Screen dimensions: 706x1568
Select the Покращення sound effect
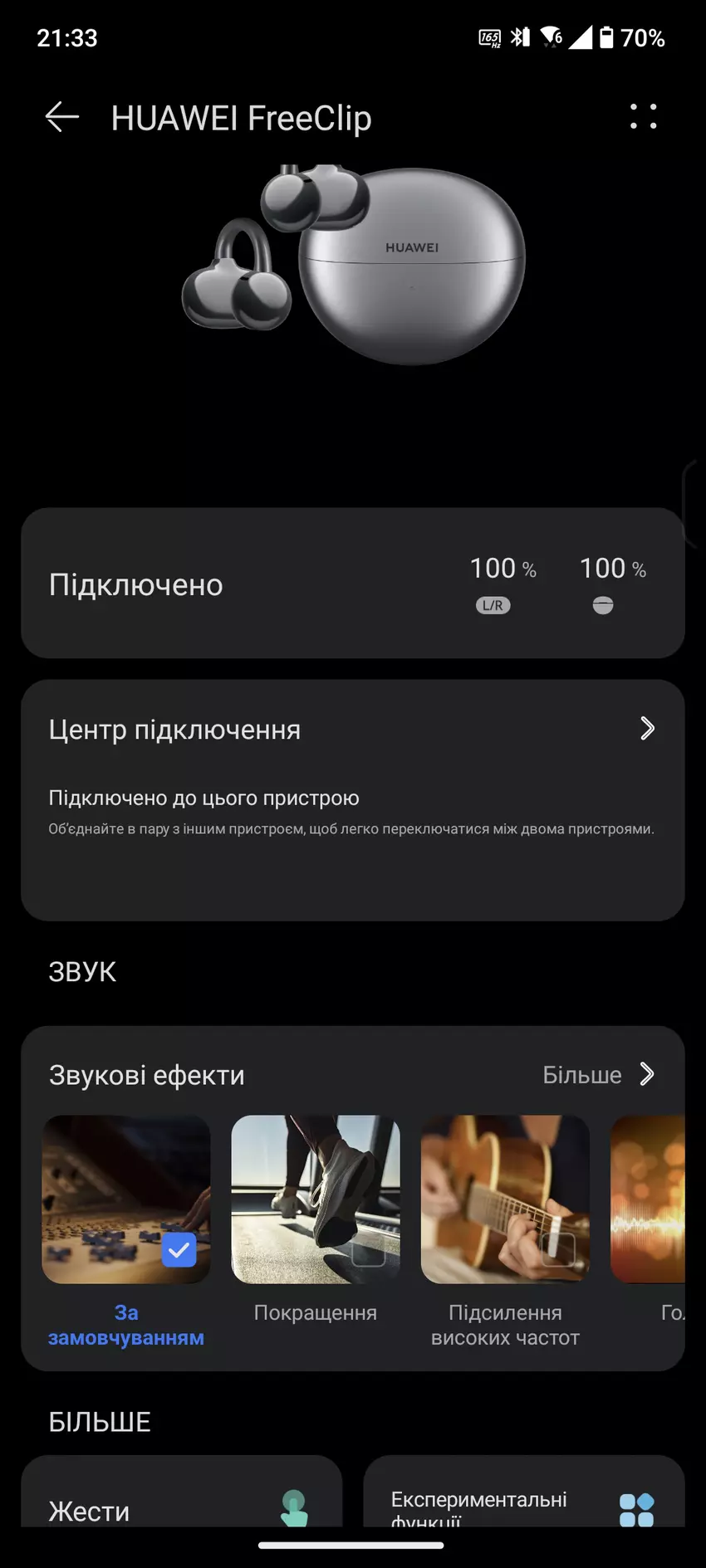(316, 1199)
